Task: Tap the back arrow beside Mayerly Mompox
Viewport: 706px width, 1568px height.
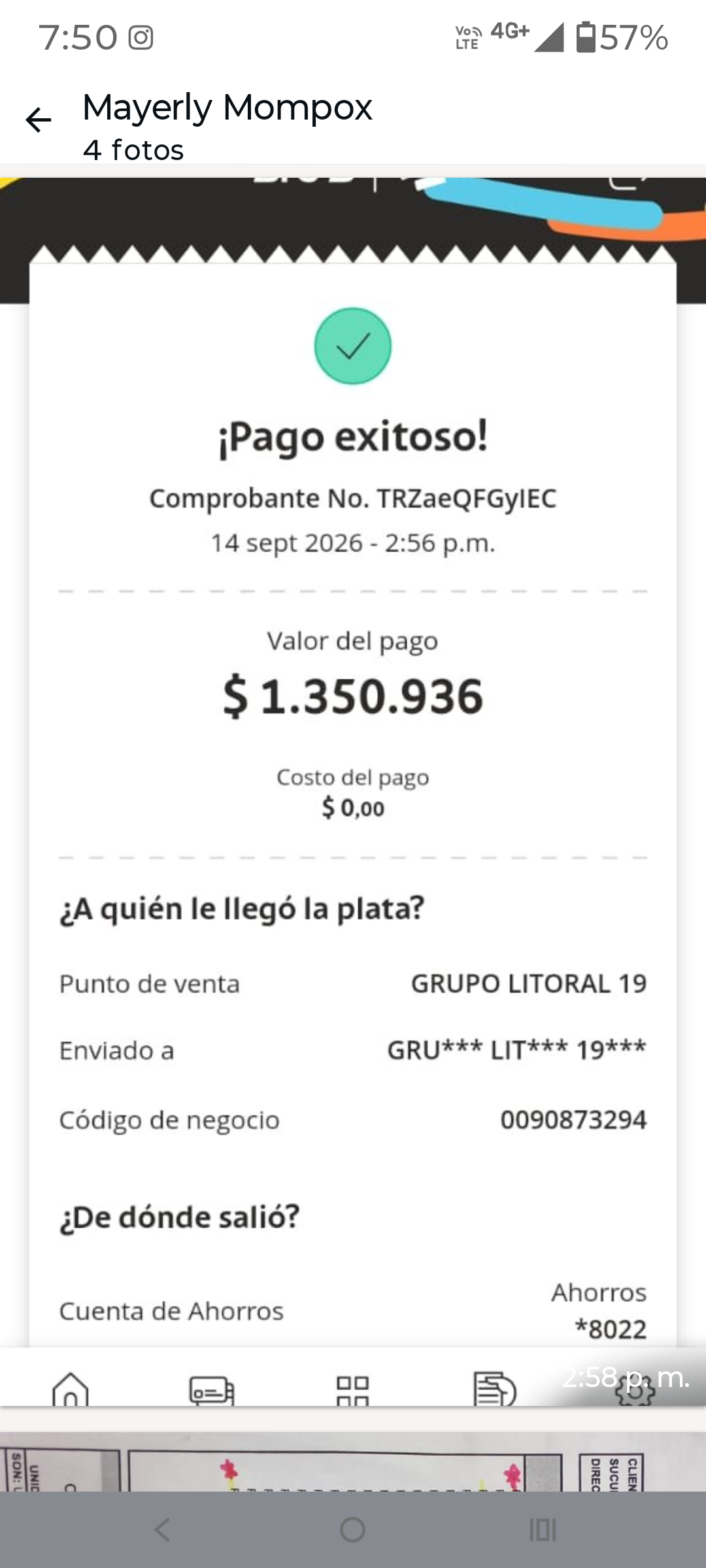Action: coord(39,120)
